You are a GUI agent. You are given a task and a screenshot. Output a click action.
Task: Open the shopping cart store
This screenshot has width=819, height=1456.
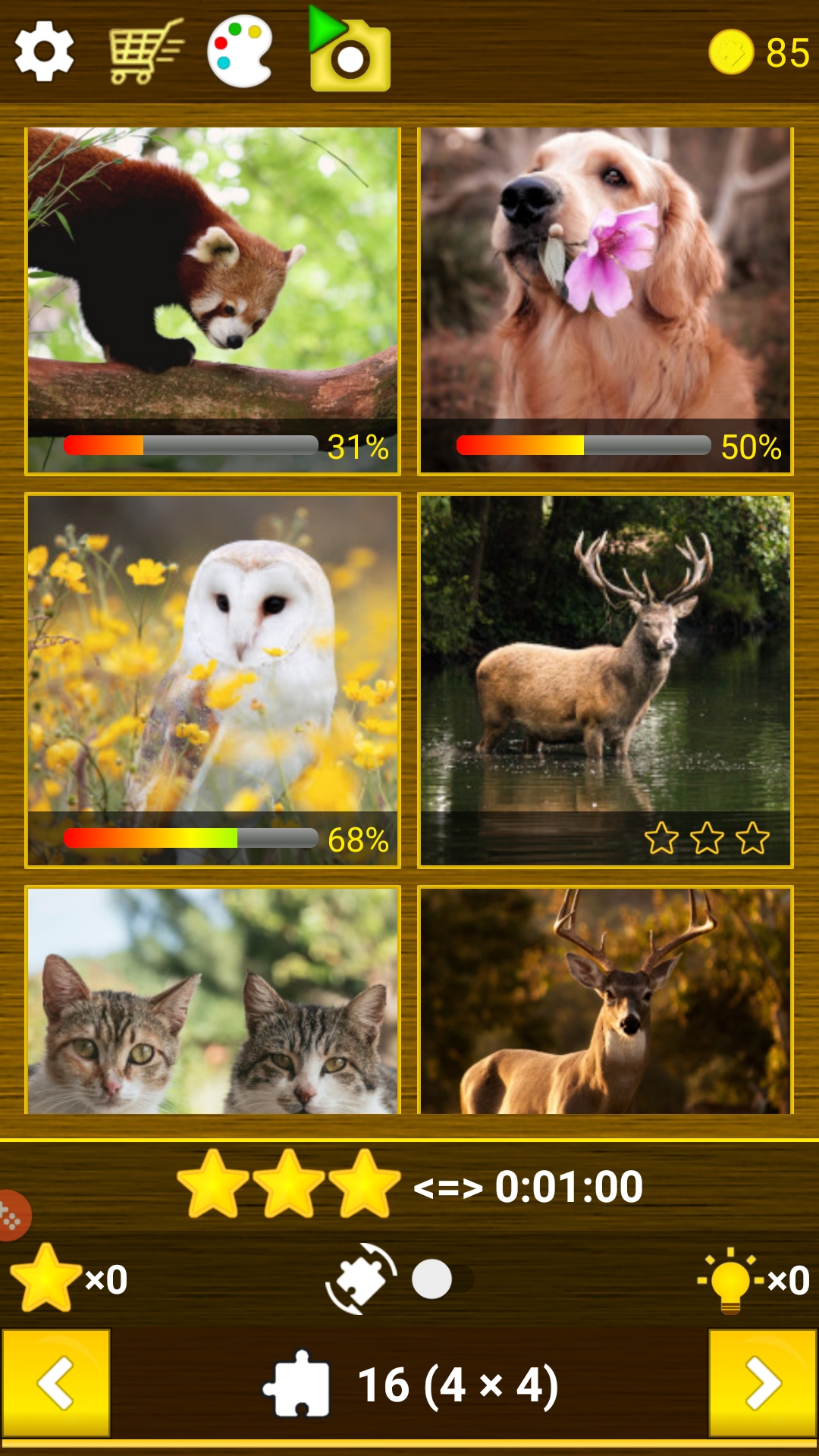[145, 52]
